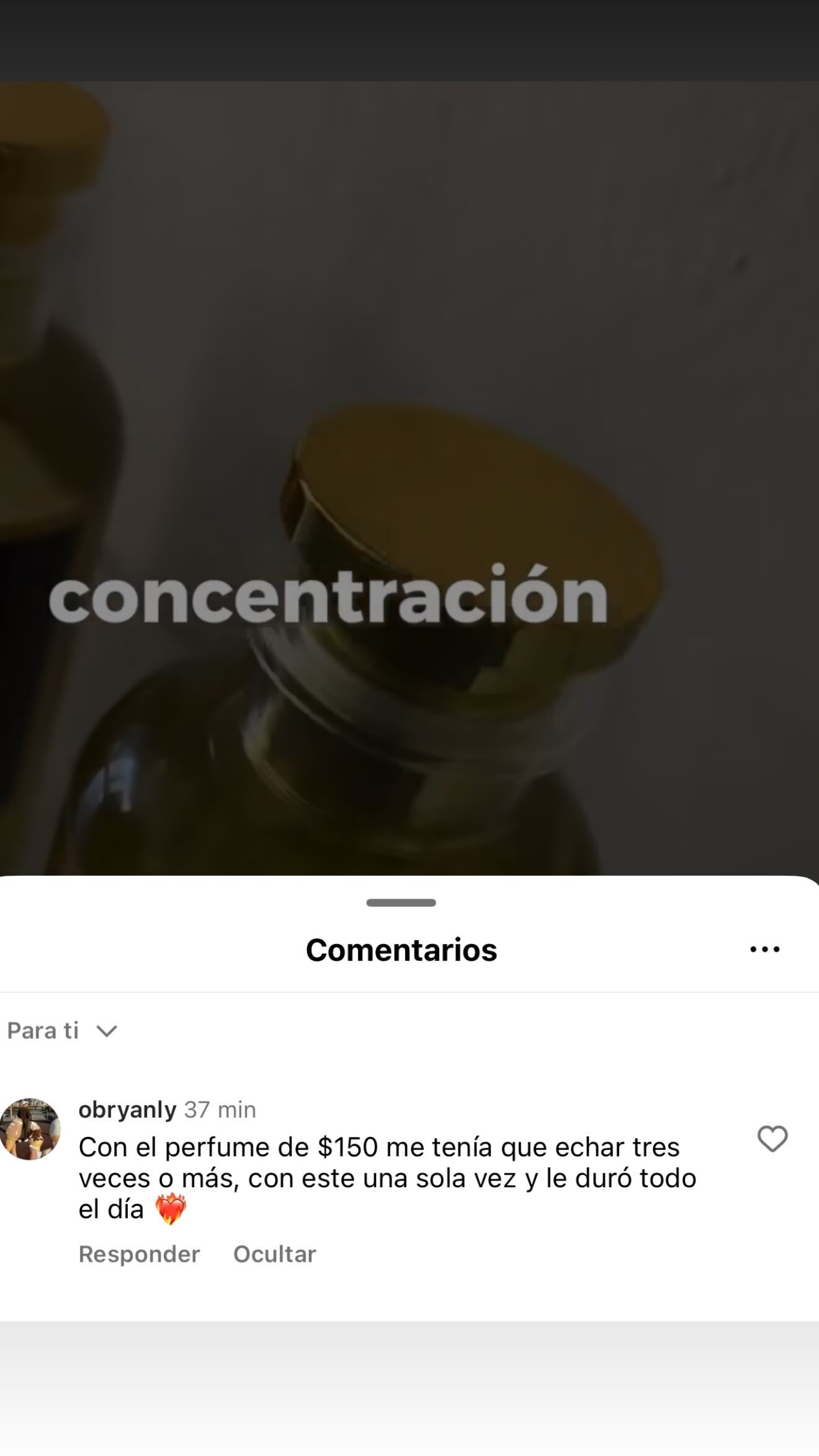Screen dimensions: 819x1456
Task: Tap Responder under obryanly's comment
Action: tap(139, 1254)
